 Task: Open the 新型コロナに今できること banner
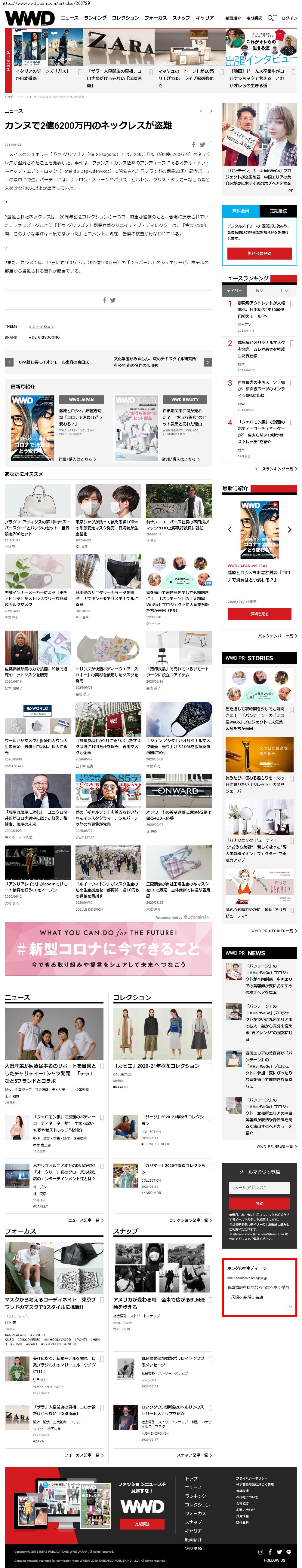[108, 948]
